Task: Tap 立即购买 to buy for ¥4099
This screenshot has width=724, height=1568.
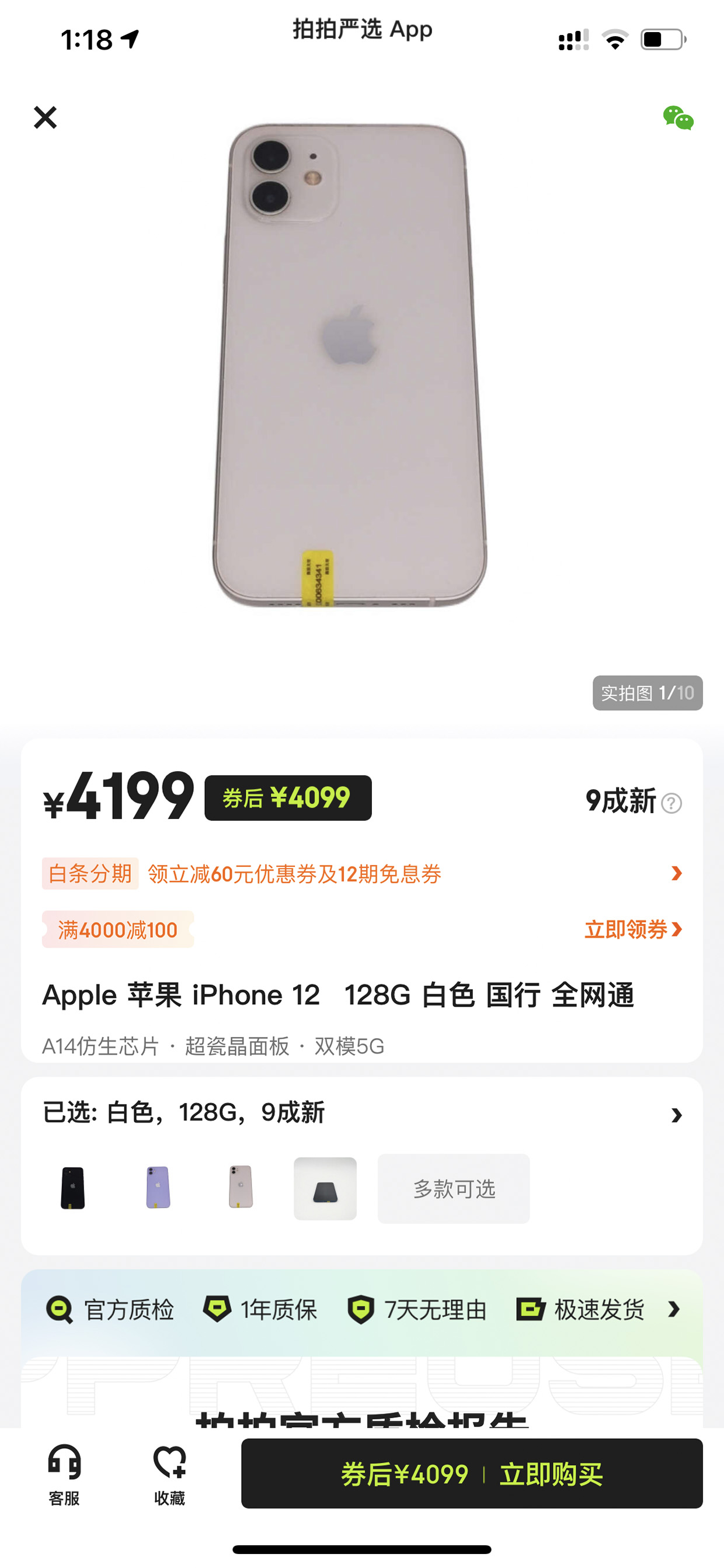Action: 472,1474
